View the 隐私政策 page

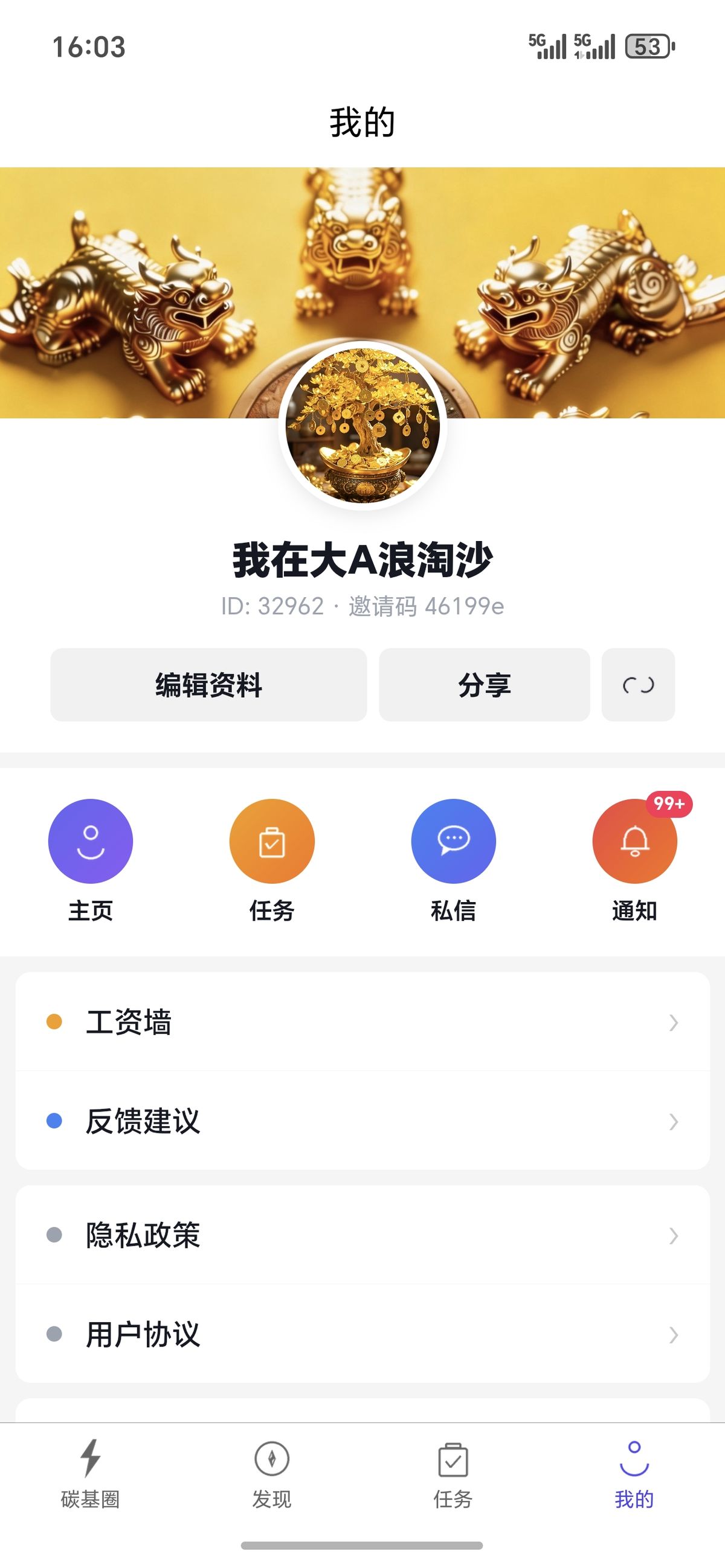[x=362, y=1235]
